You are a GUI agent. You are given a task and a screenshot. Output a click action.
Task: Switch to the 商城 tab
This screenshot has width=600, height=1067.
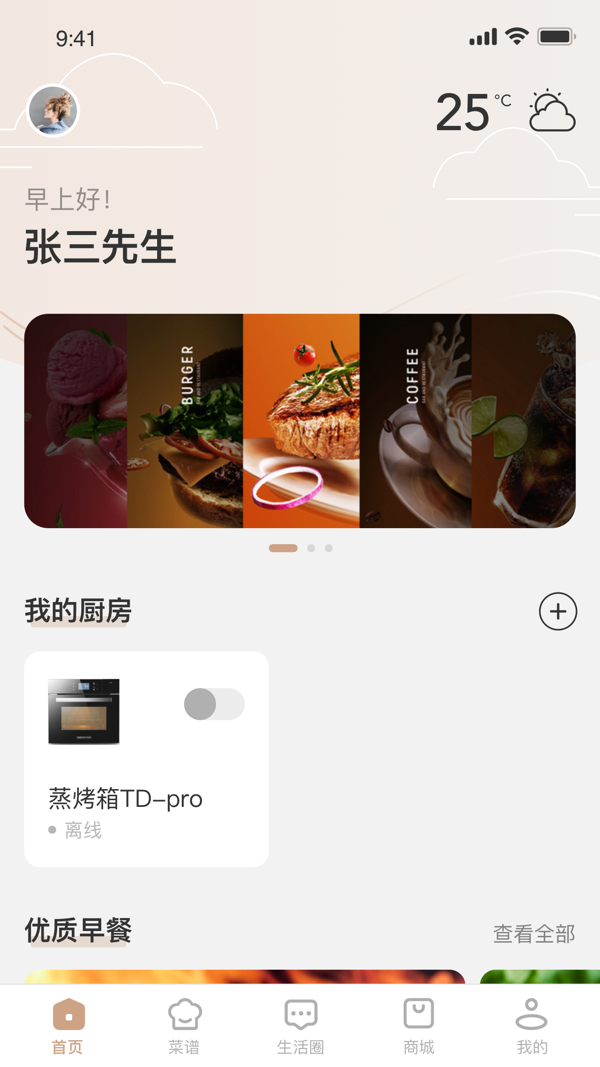[418, 1026]
